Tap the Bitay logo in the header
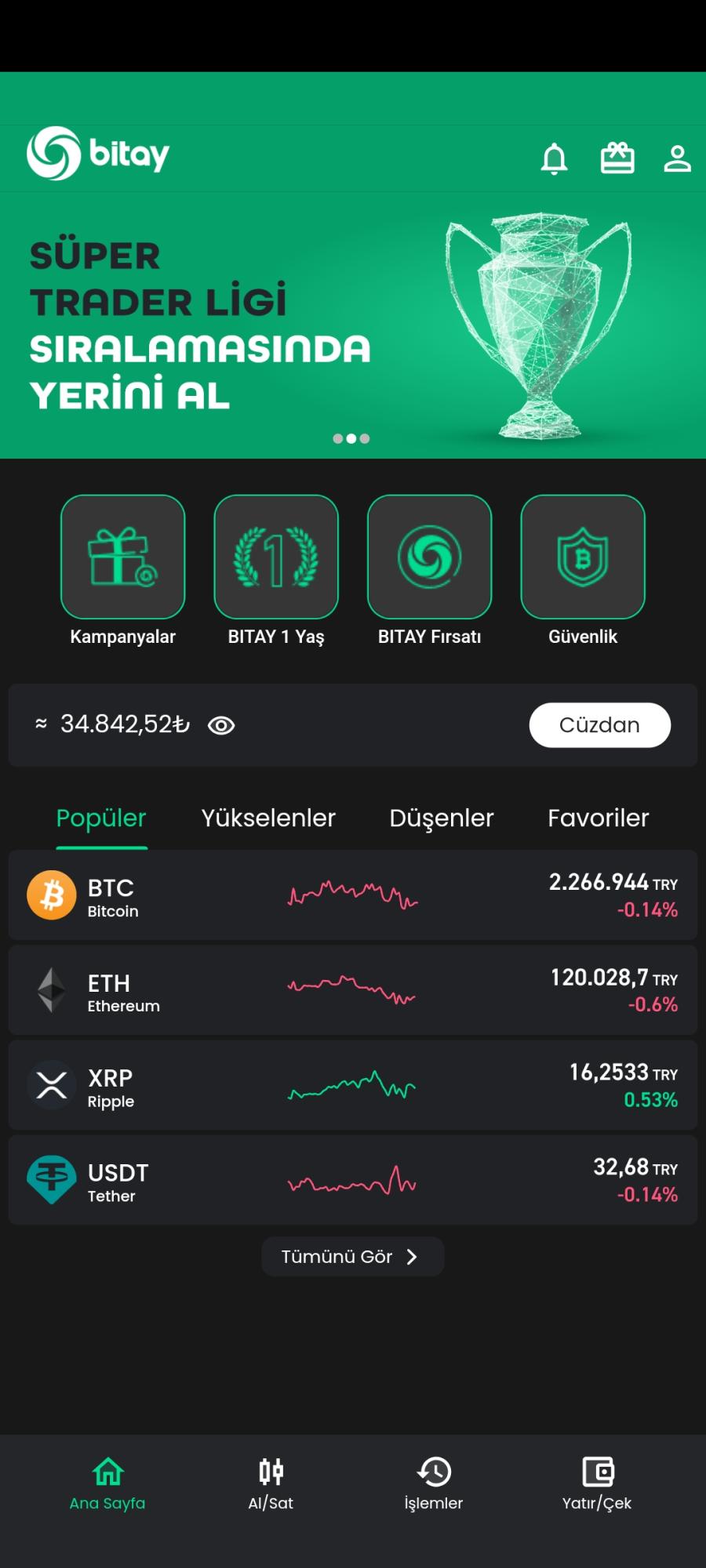The height and width of the screenshot is (1568, 706). pyautogui.click(x=98, y=154)
